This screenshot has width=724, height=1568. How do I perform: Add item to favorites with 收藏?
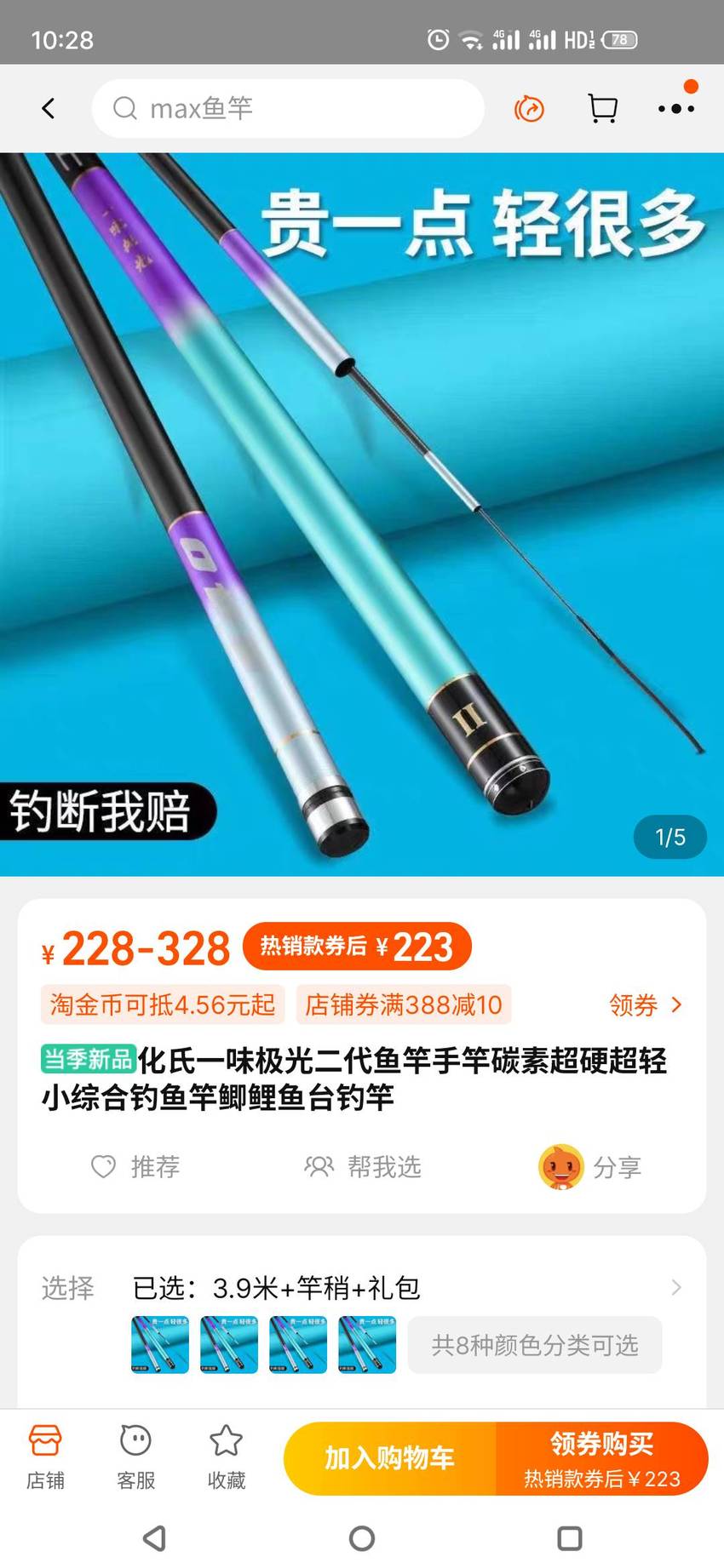coord(226,1457)
